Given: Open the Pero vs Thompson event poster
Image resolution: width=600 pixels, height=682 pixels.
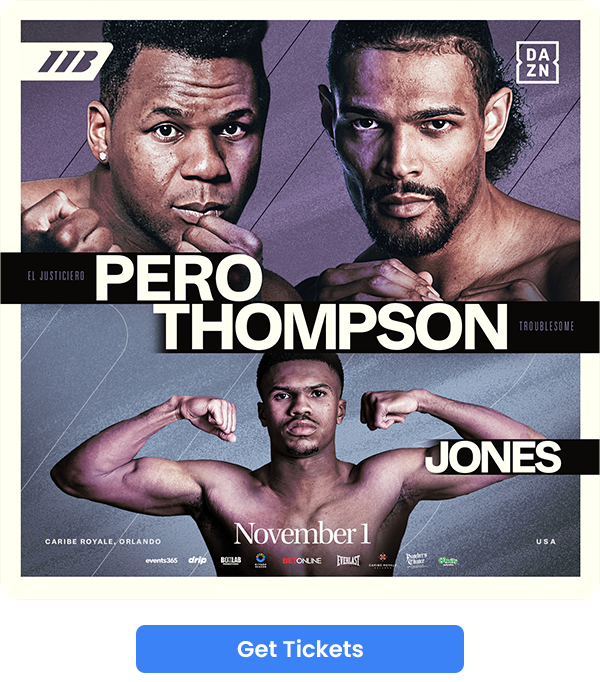Looking at the screenshot, I should 300,300.
